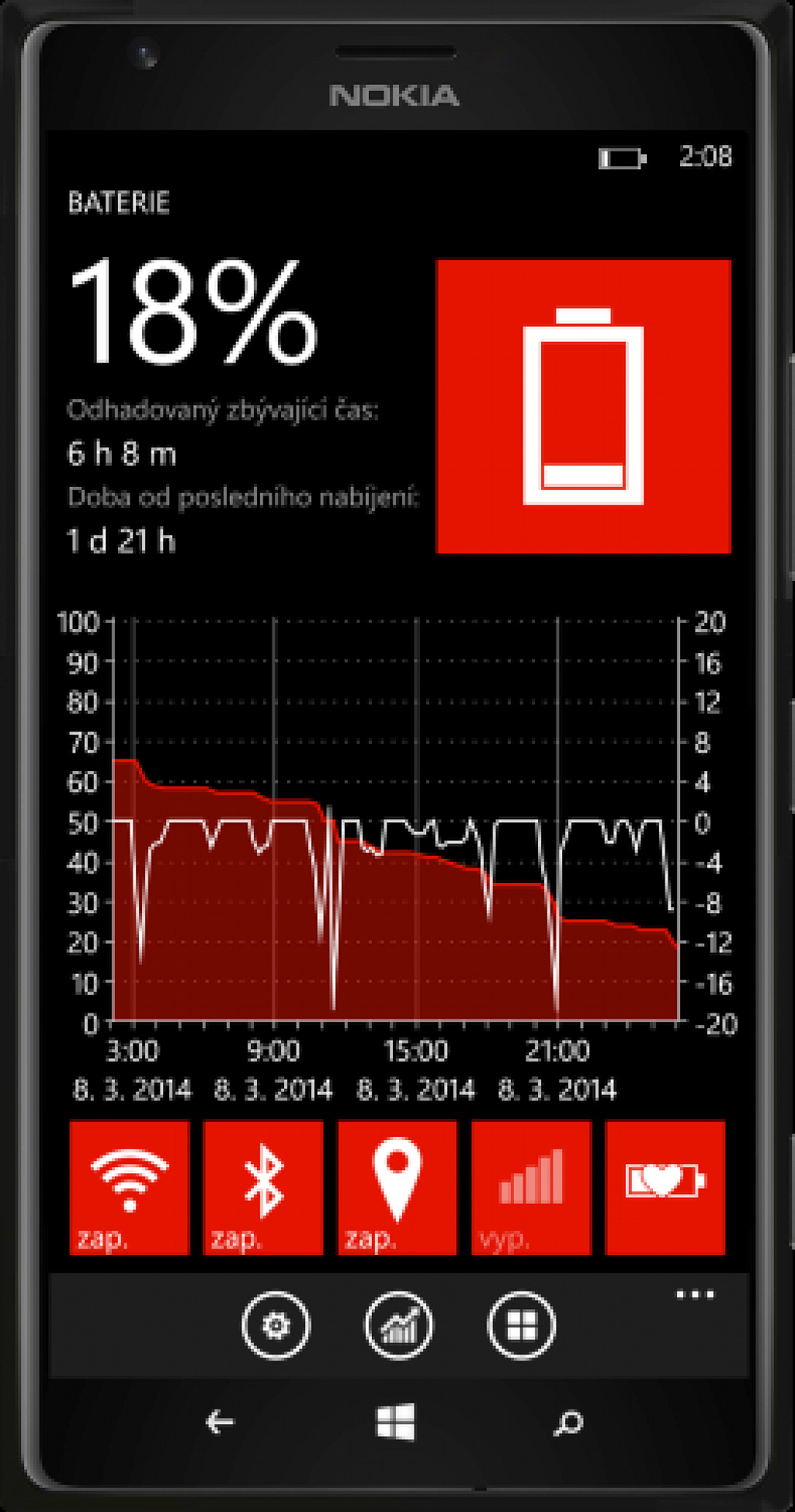Open settings with the gear icon

tap(276, 1326)
